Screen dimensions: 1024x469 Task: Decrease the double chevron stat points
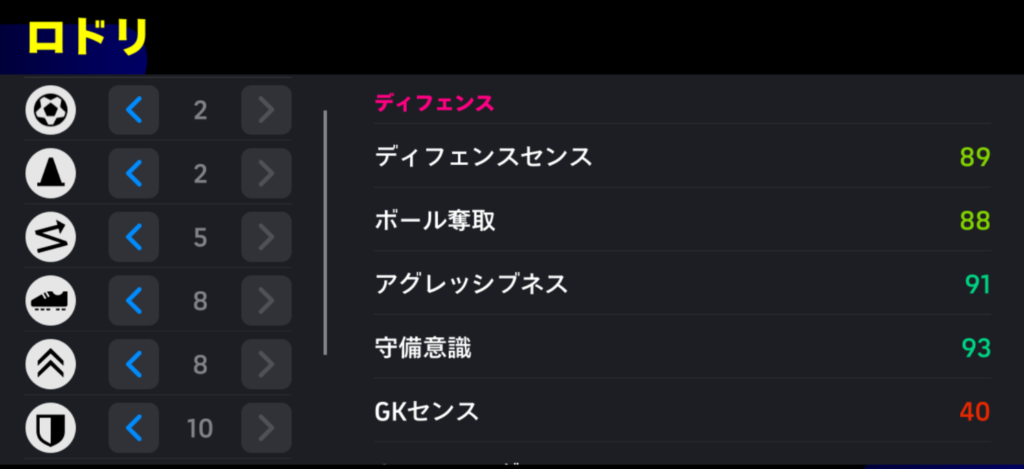(133, 364)
